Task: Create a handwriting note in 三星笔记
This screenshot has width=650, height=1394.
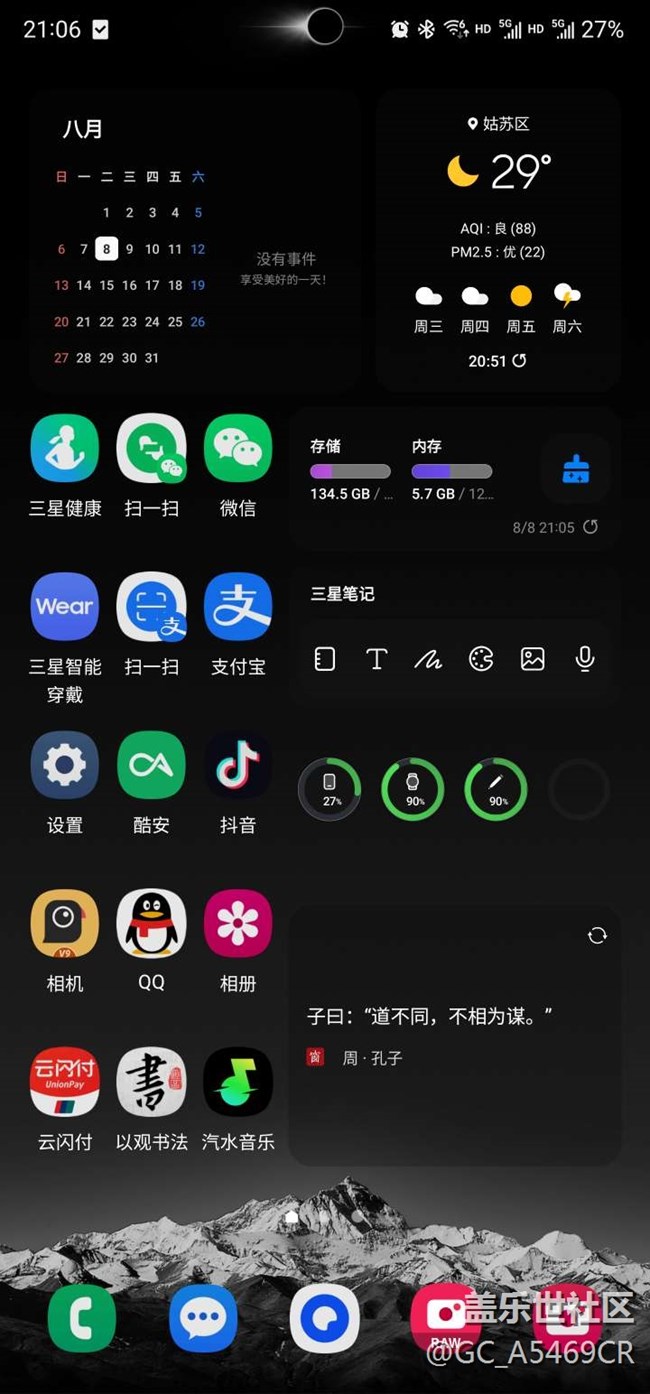Action: (x=428, y=658)
